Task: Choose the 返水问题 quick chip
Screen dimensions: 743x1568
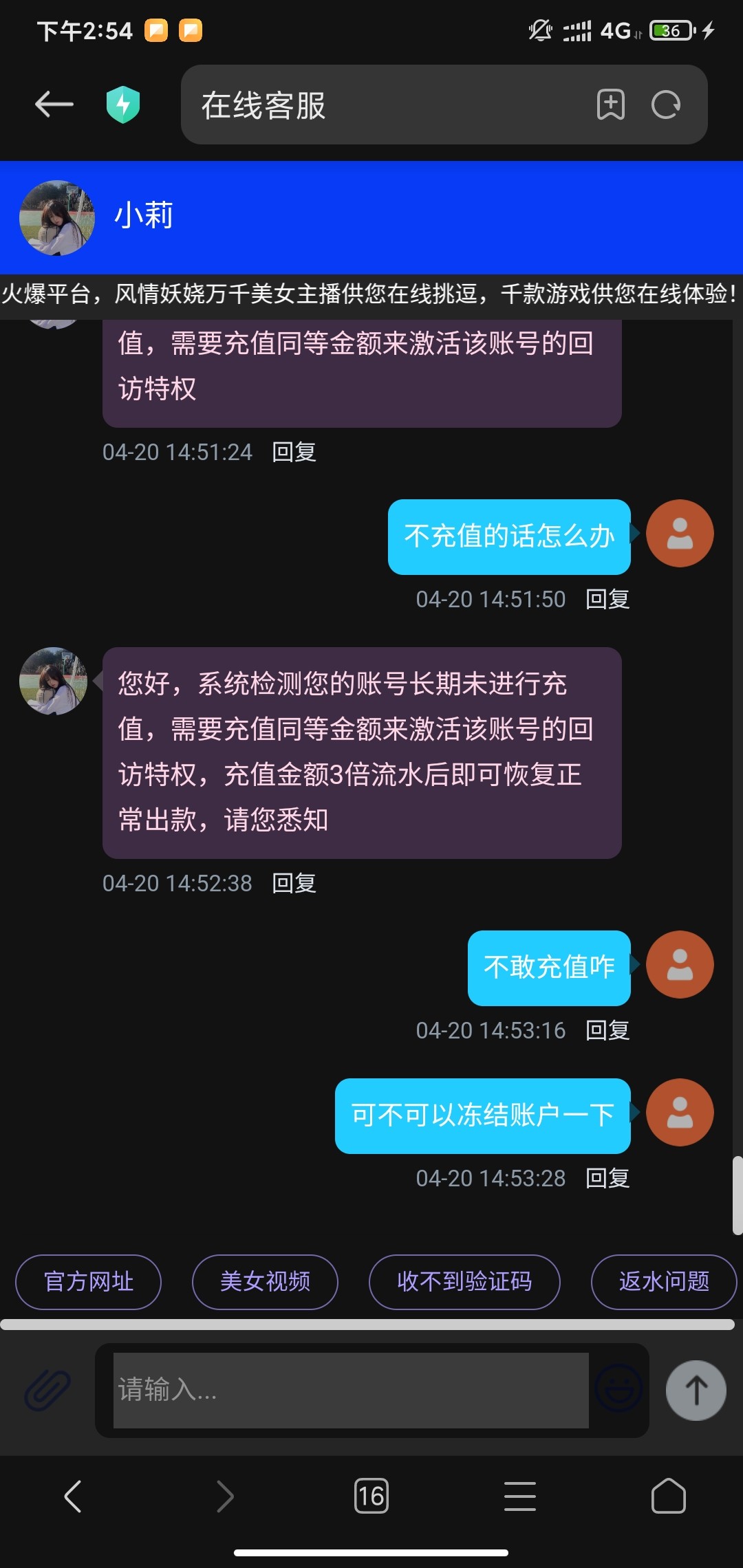Action: click(x=663, y=1282)
